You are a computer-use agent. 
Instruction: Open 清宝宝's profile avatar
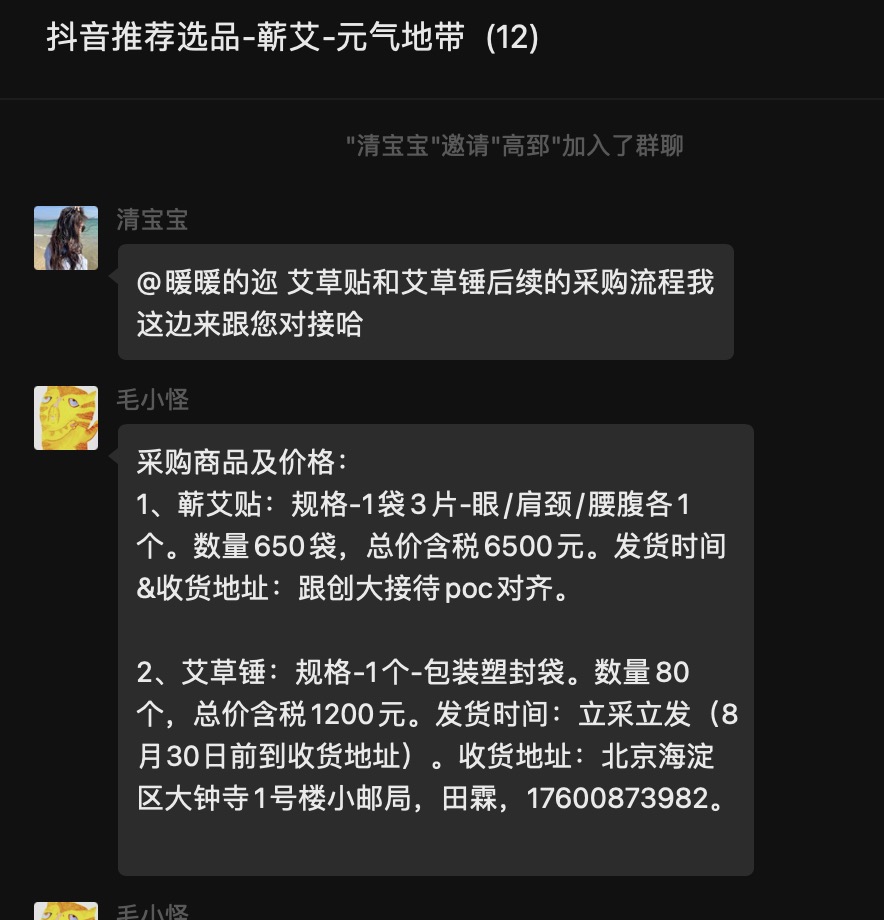pyautogui.click(x=66, y=238)
